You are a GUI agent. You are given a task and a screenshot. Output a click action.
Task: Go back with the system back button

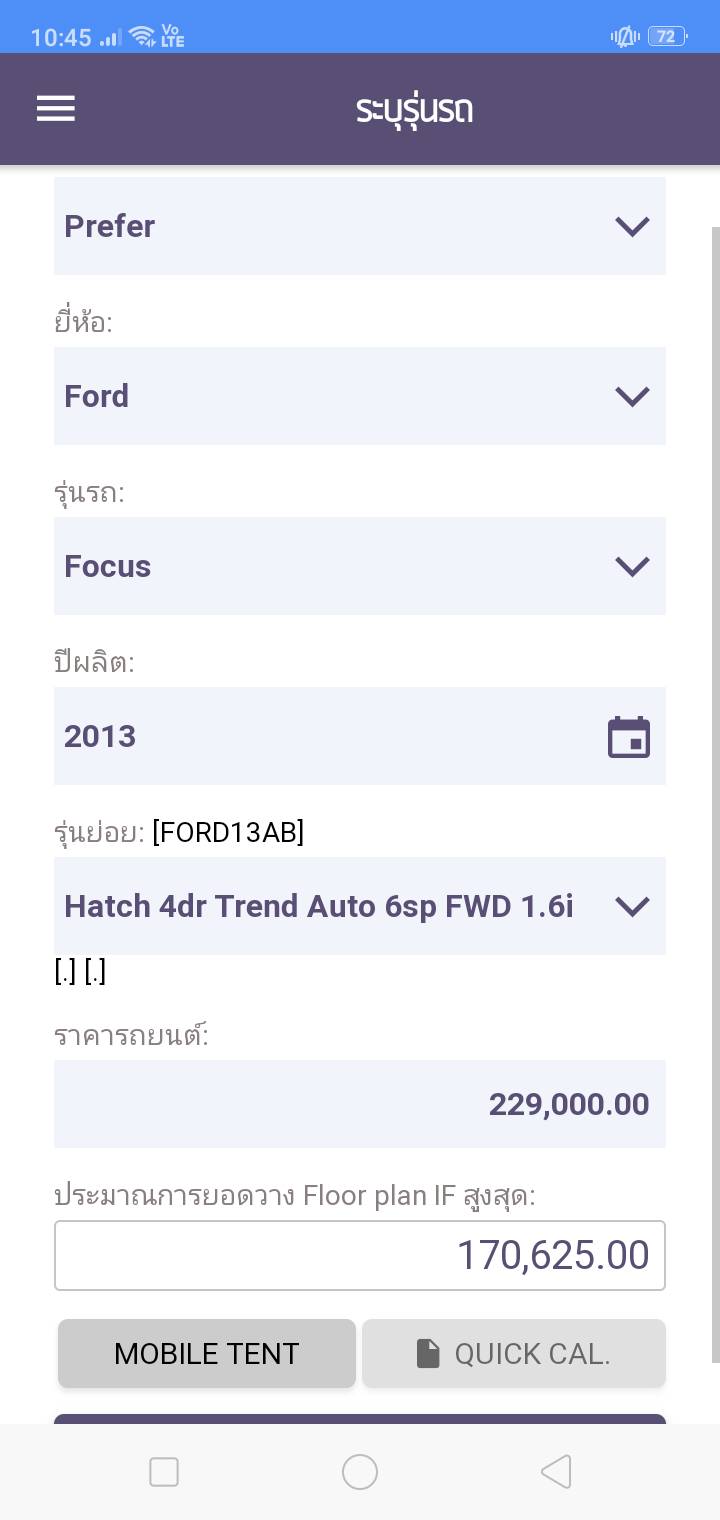click(556, 1472)
